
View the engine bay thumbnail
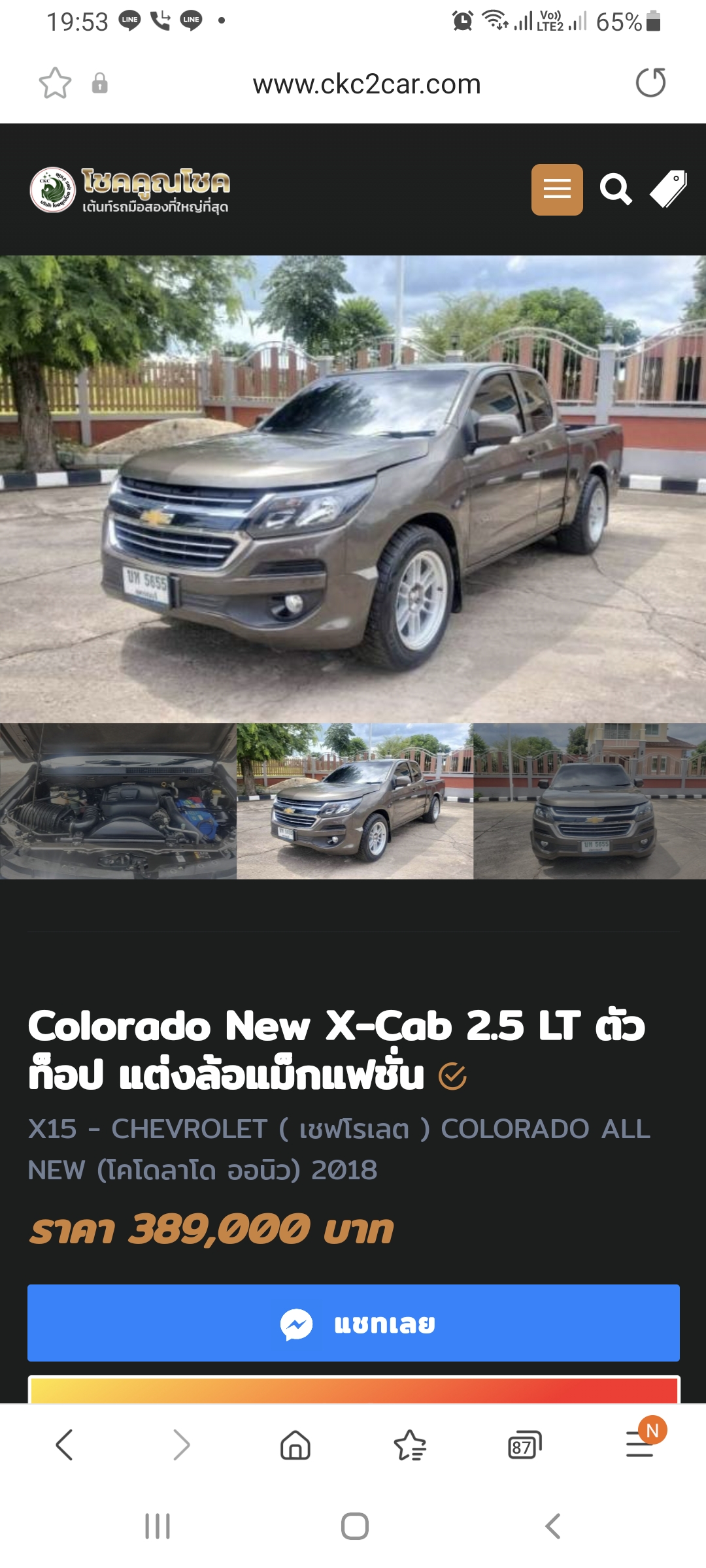click(118, 801)
